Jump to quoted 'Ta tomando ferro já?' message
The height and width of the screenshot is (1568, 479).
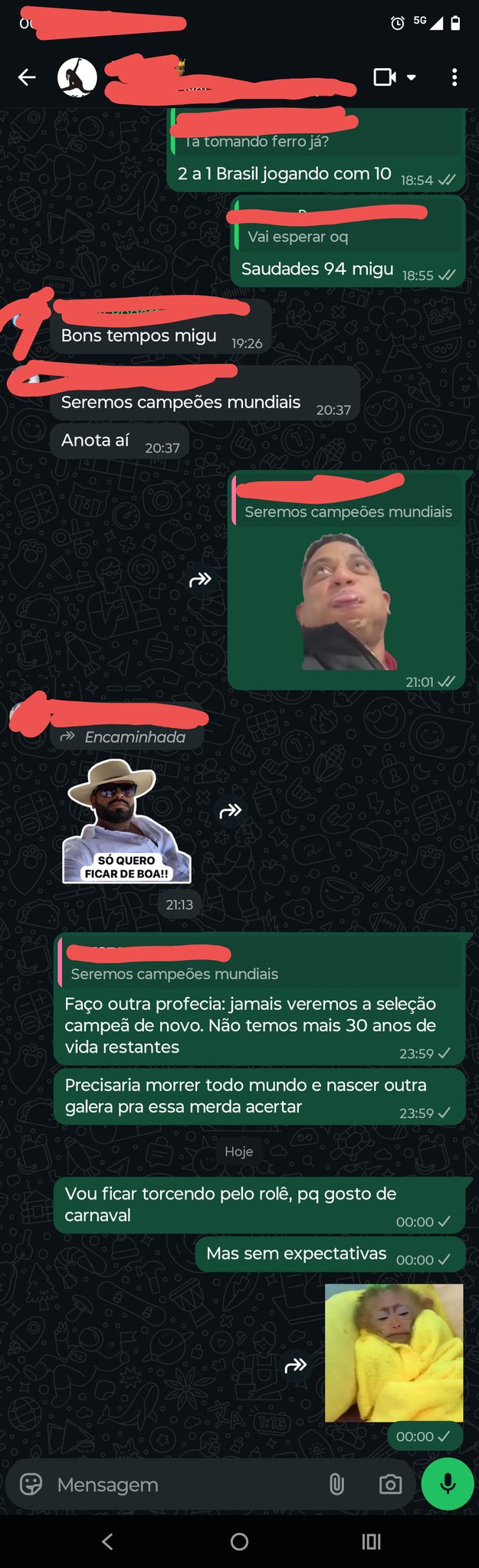tap(316, 133)
